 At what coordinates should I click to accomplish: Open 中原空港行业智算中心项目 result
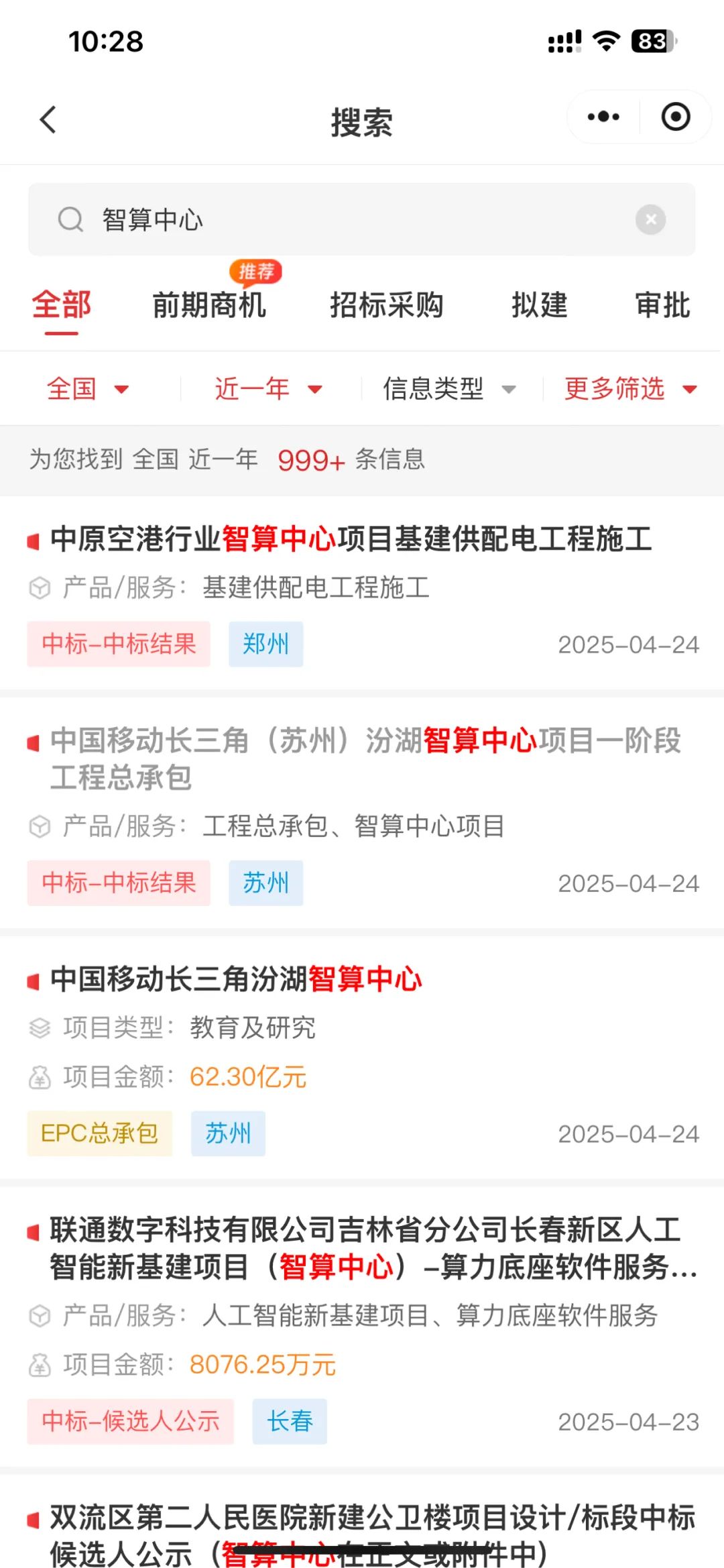tap(362, 593)
